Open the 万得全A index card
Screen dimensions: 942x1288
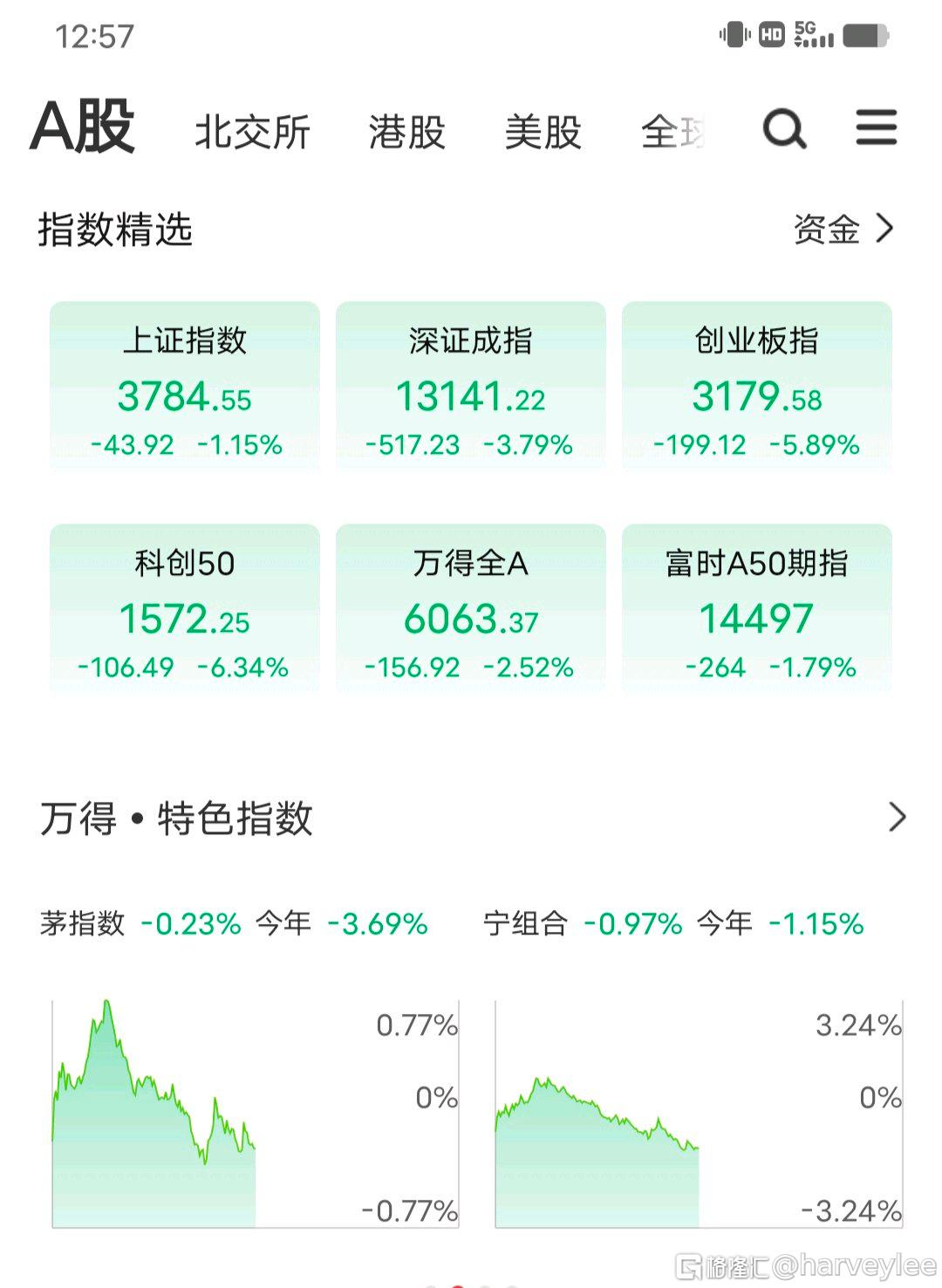(x=471, y=609)
